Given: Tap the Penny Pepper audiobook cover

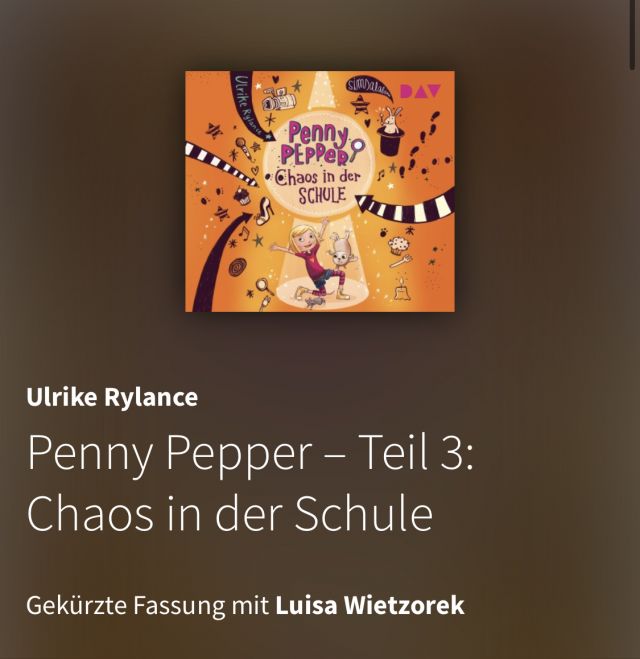Looking at the screenshot, I should coord(320,191).
